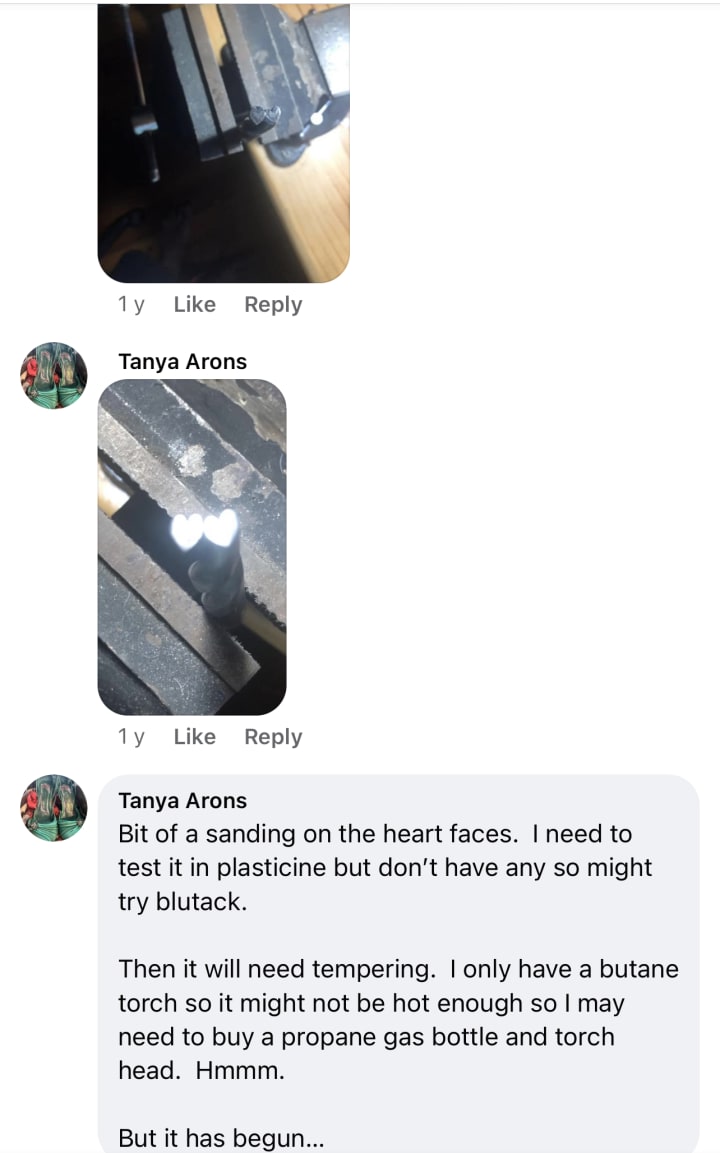The image size is (720, 1153).
Task: Reply to Tanya Arons' heart photo comment
Action: [273, 737]
